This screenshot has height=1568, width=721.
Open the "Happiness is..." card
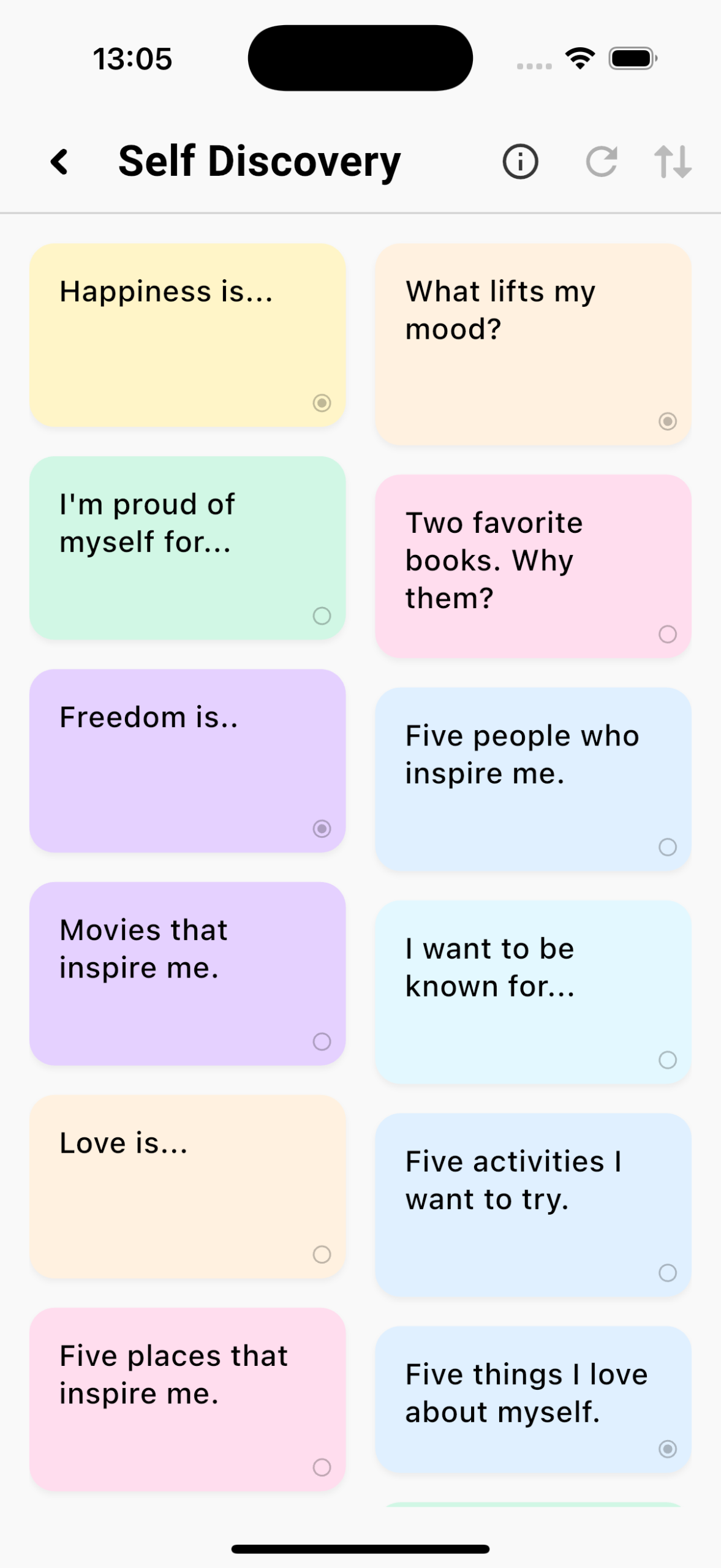[187, 335]
